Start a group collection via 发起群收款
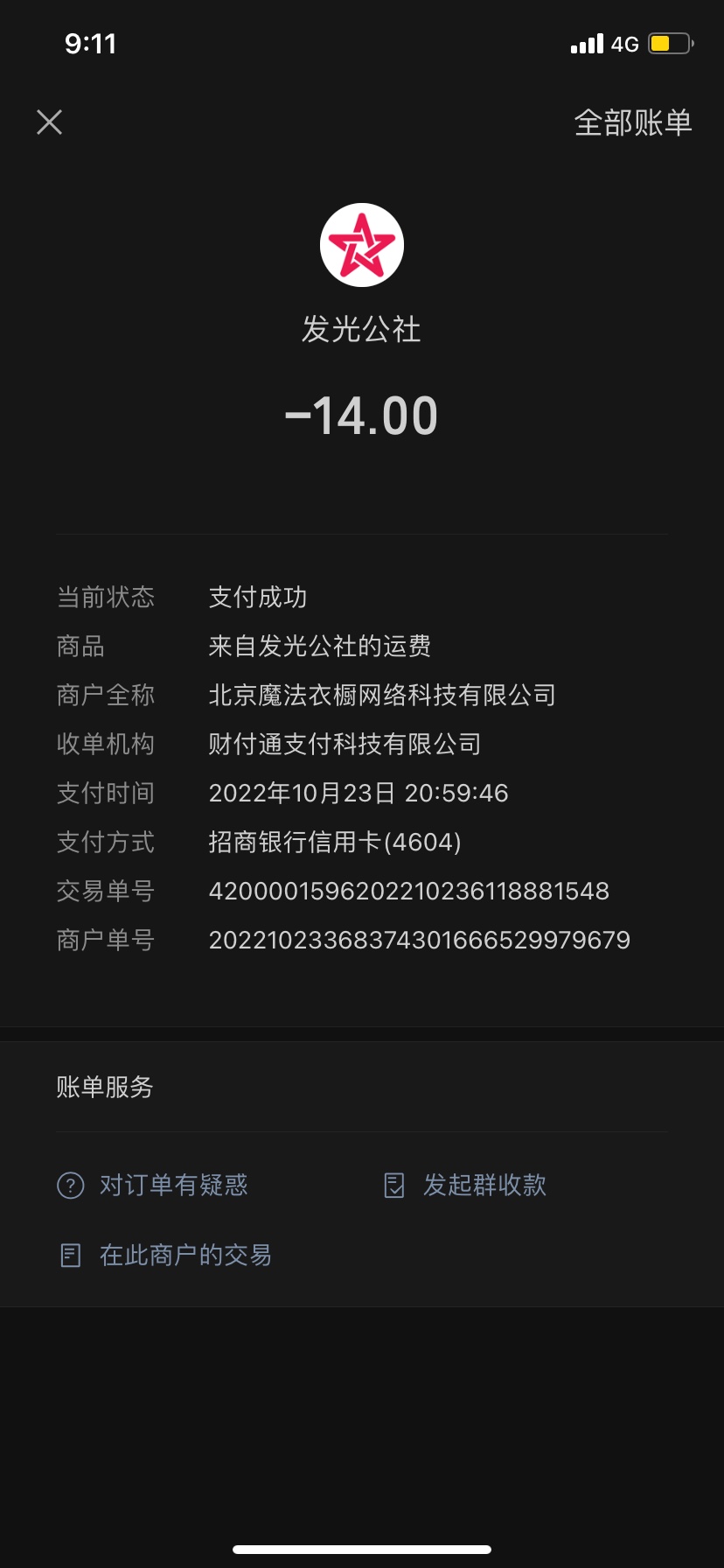Viewport: 724px width, 1568px height. pos(466,1185)
